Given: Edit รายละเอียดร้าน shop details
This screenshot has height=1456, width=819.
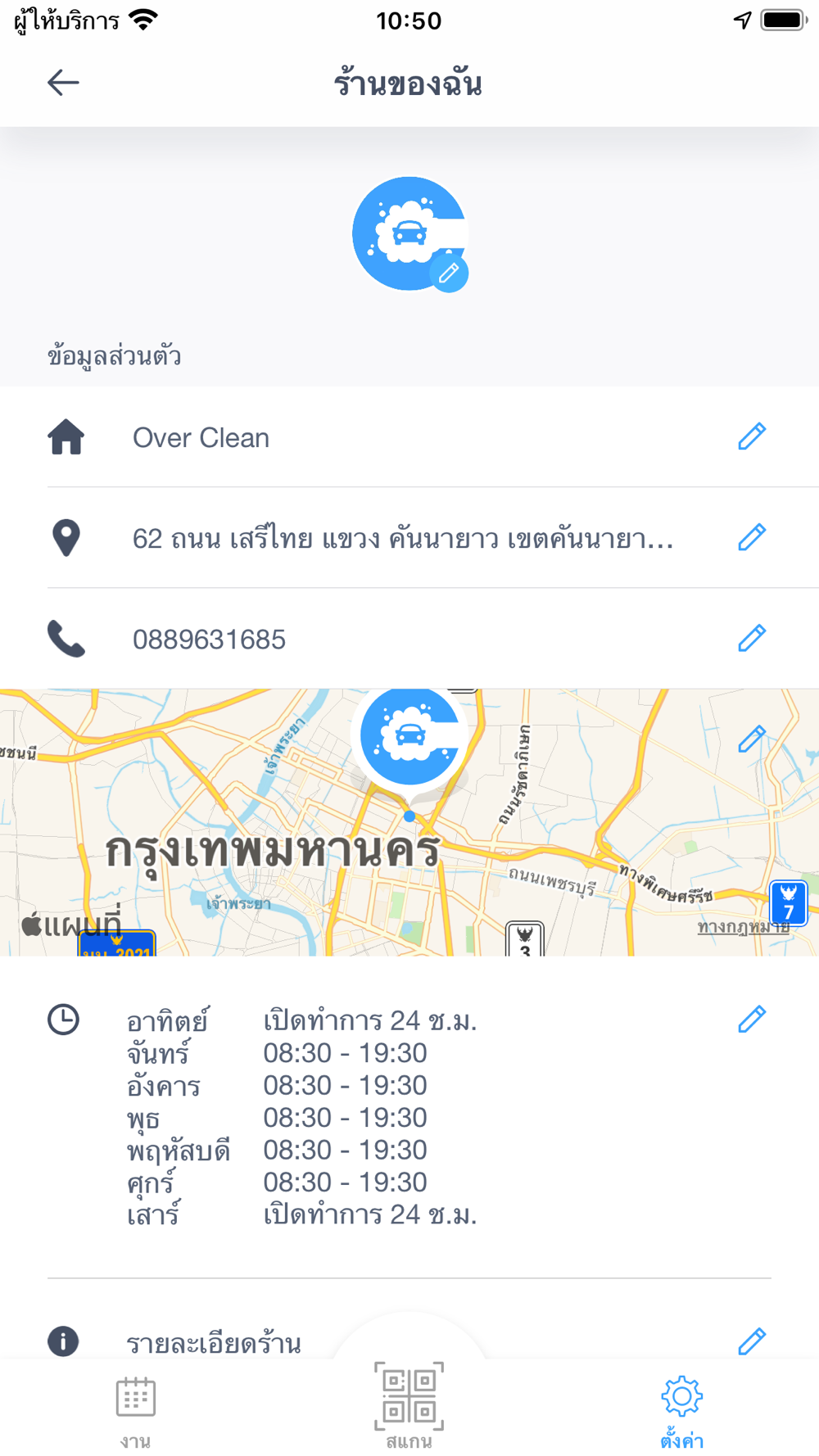Looking at the screenshot, I should tap(752, 1341).
